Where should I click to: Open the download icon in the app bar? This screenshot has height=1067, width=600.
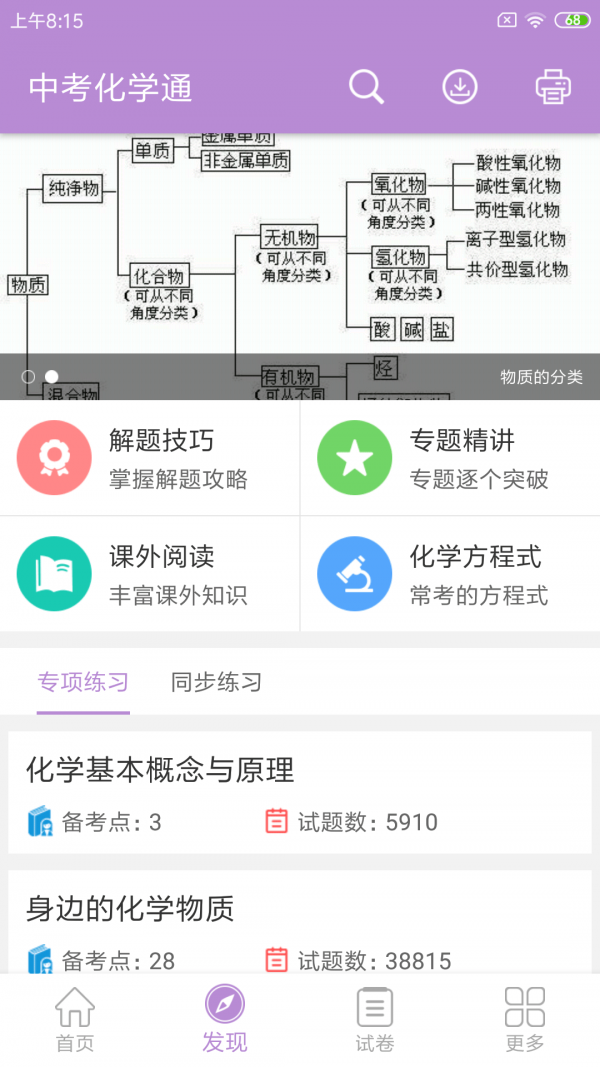coord(460,88)
